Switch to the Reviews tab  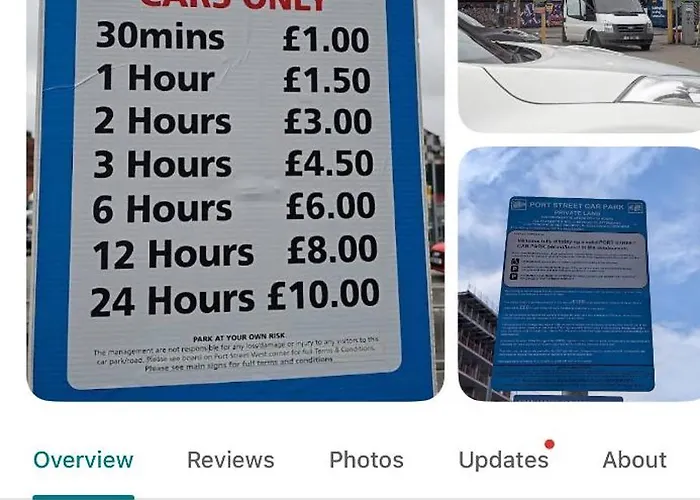230,460
